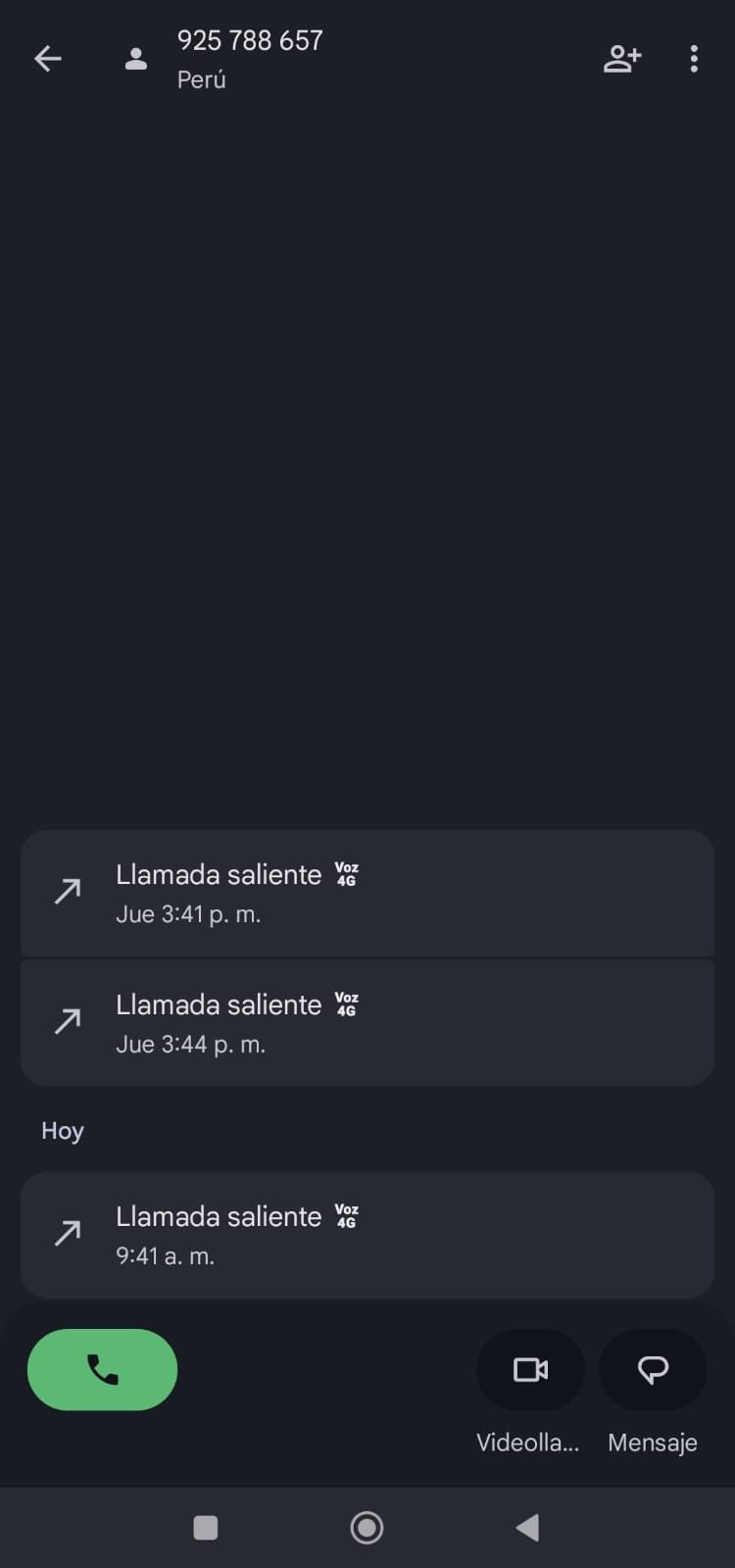
Task: Start a video call with this number
Action: 530,1369
